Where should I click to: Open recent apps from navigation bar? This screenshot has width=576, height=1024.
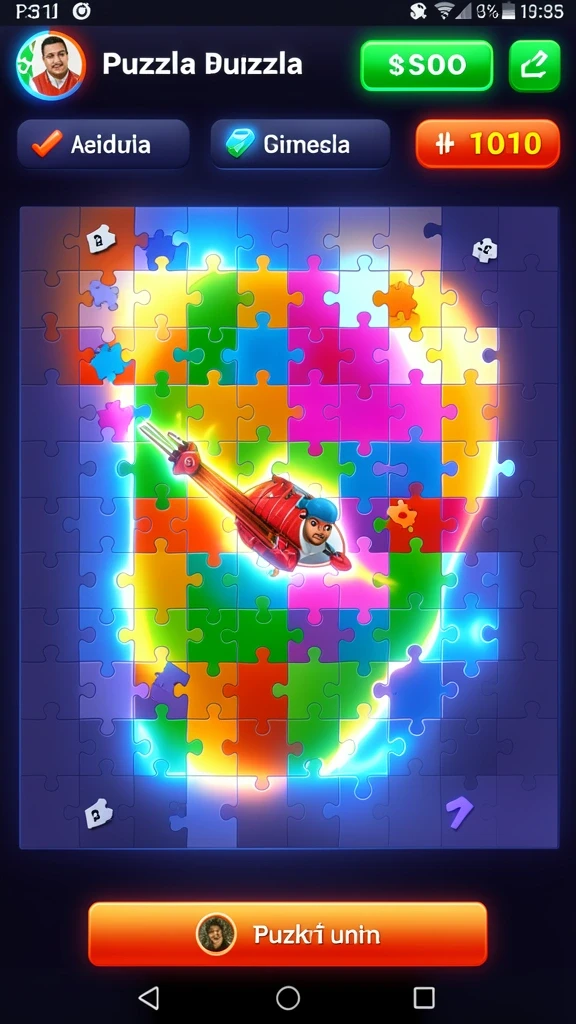click(x=424, y=997)
